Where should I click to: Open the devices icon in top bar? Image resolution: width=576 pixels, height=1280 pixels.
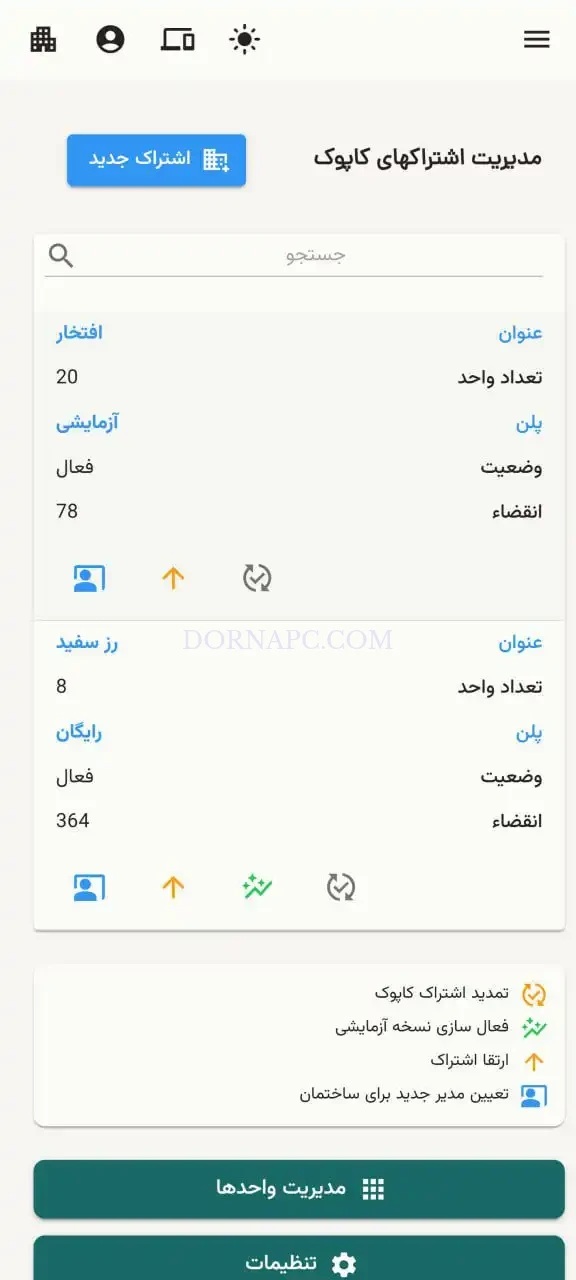tap(177, 39)
